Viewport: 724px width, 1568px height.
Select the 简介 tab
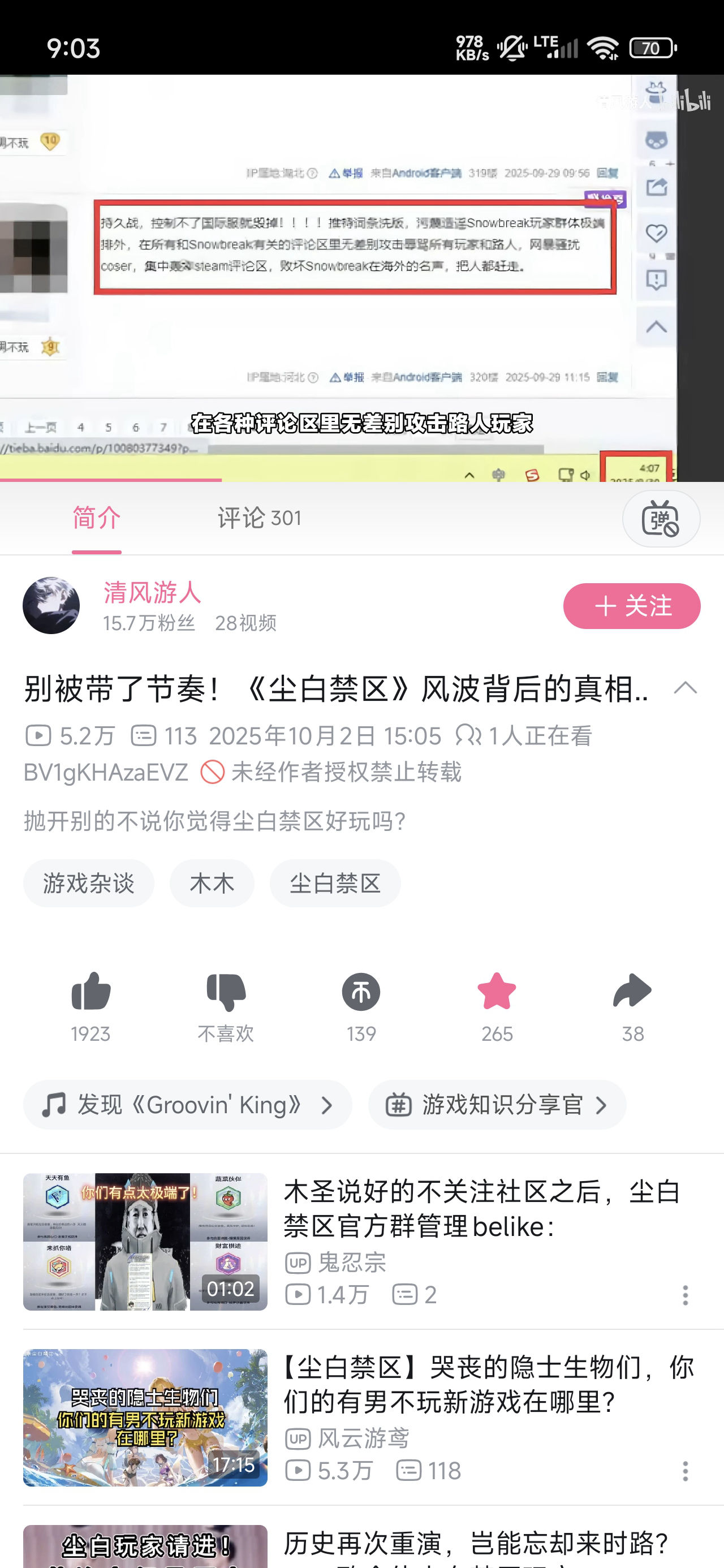(x=96, y=518)
